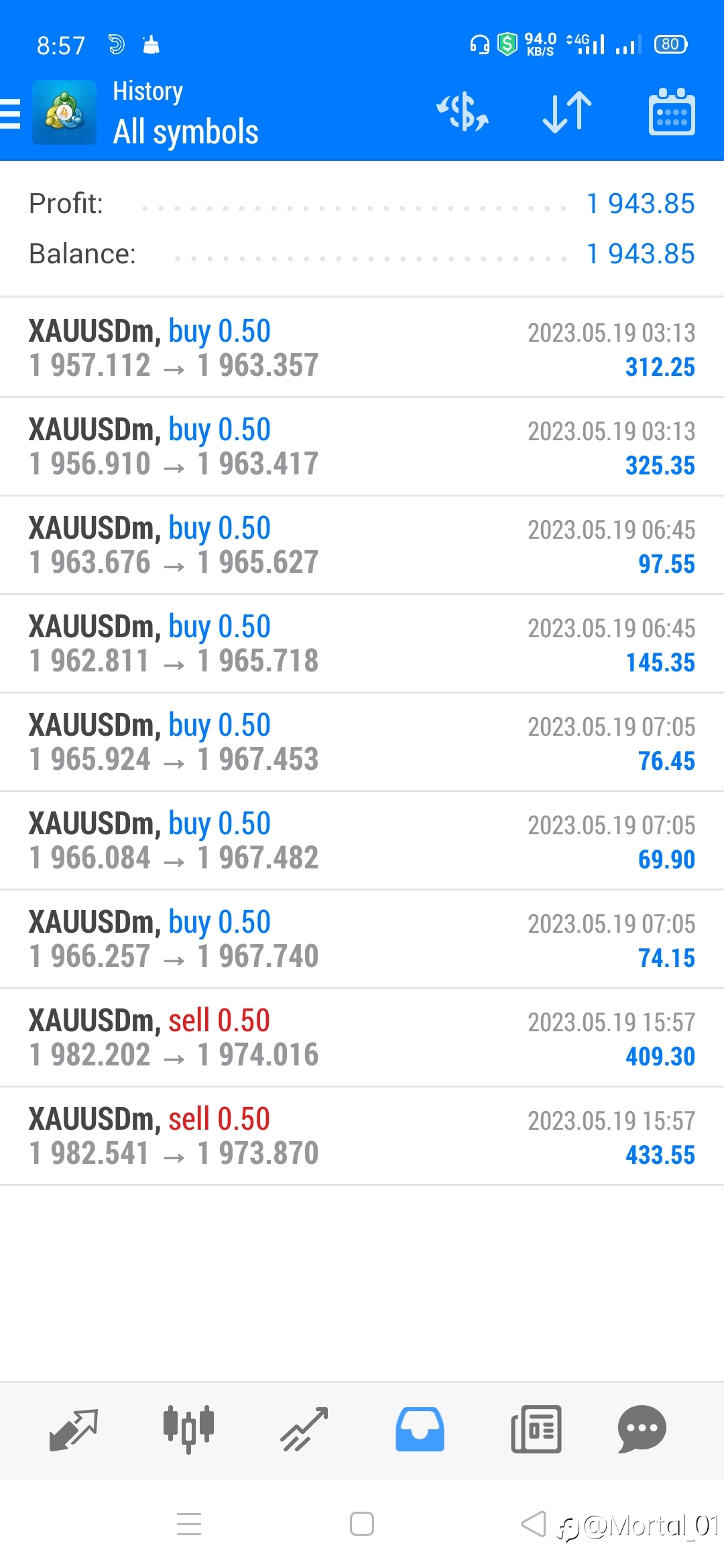Open the trade with profit 74.15
The height and width of the screenshot is (1568, 724).
(x=362, y=939)
